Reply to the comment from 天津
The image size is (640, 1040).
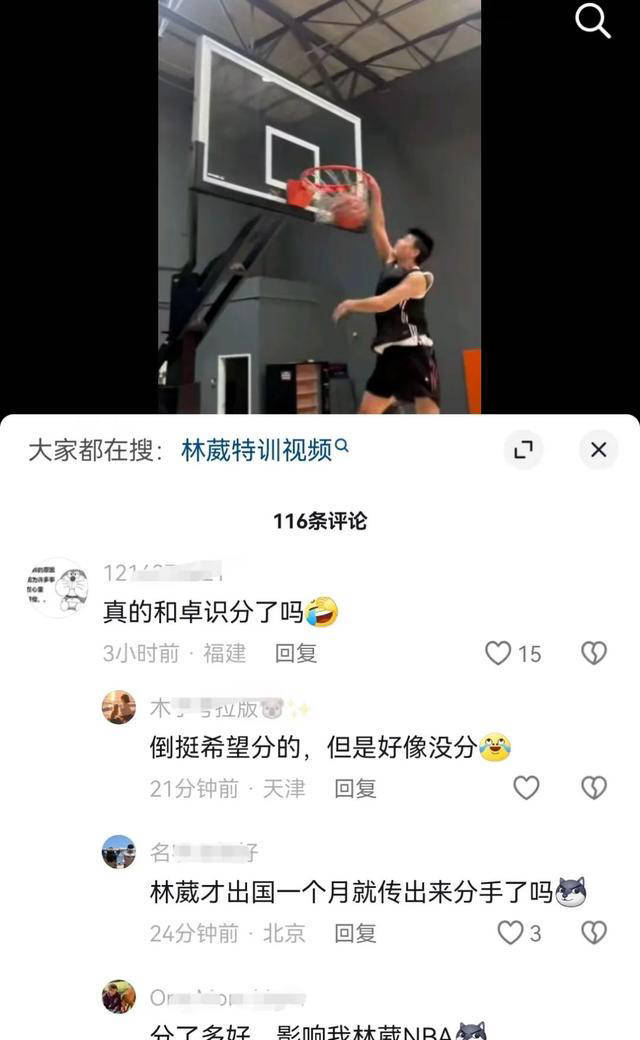click(x=355, y=788)
